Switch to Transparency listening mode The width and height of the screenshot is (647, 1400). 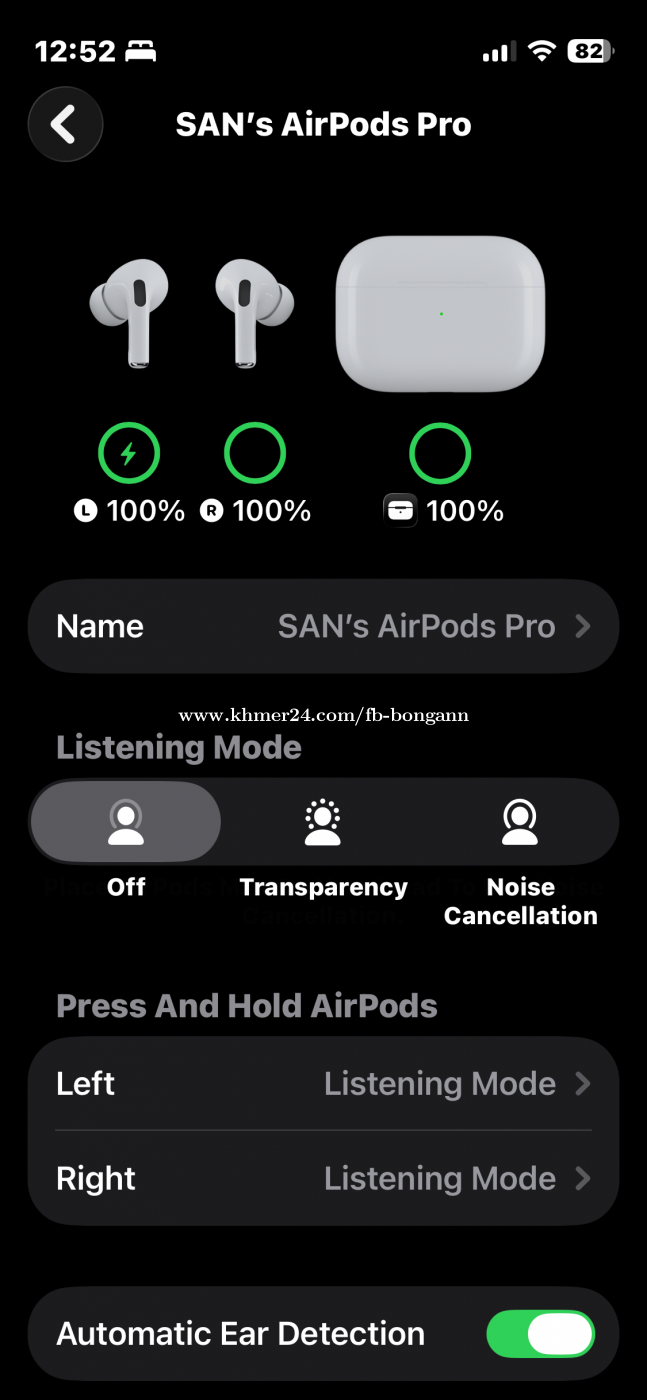(x=323, y=823)
